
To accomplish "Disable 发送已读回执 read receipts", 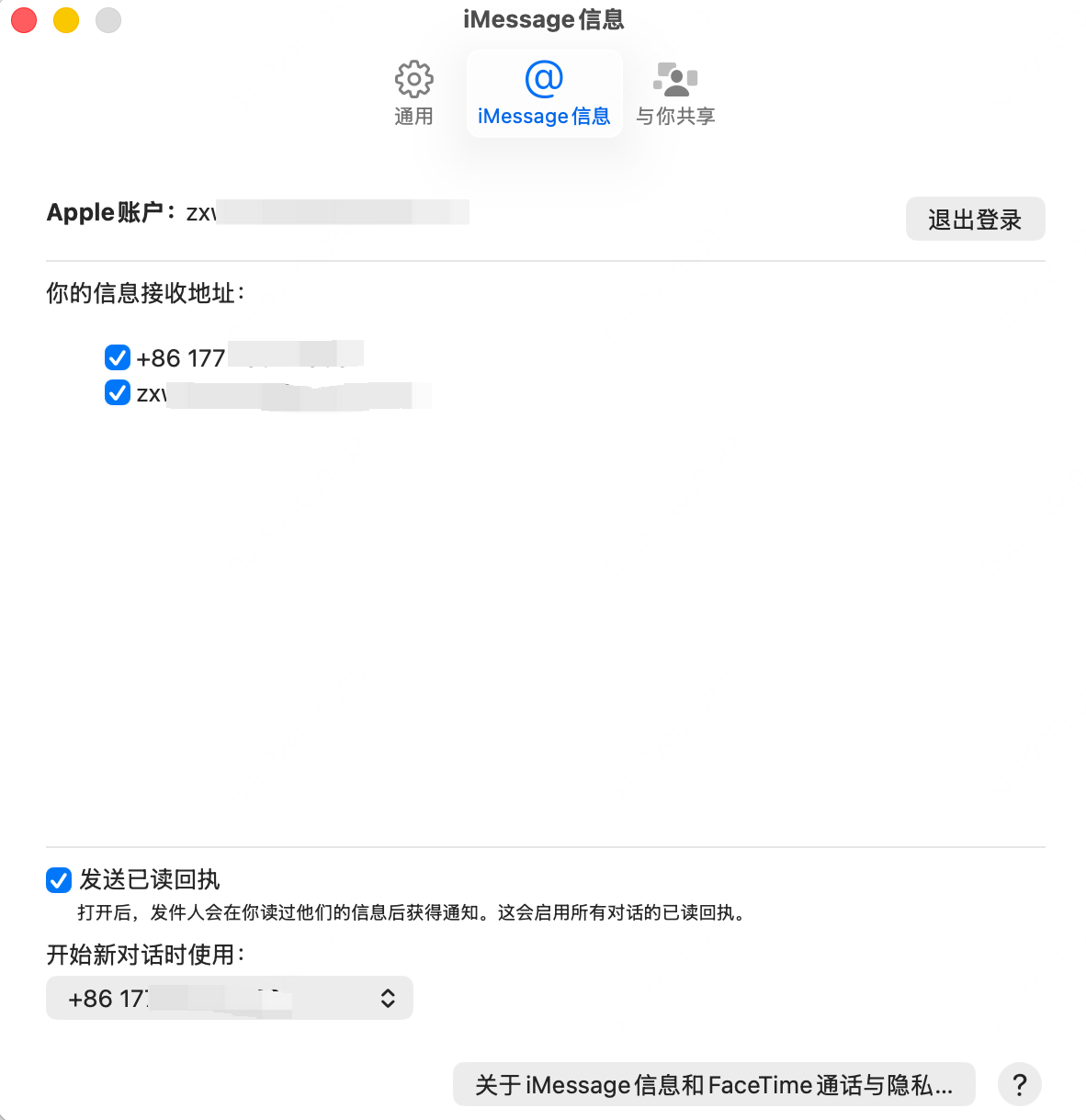I will pos(58,879).
